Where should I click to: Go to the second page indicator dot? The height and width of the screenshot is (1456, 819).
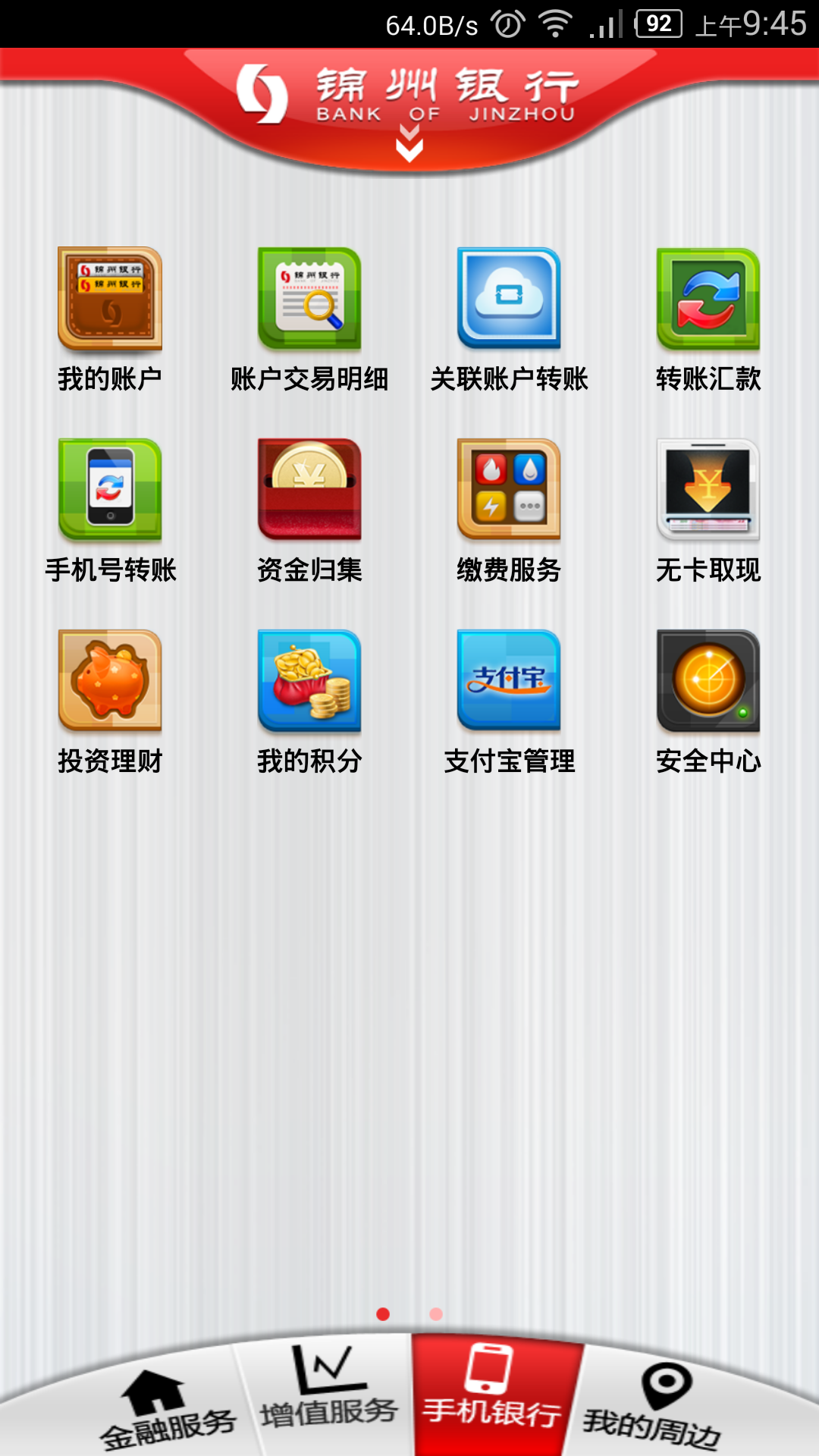(436, 1314)
